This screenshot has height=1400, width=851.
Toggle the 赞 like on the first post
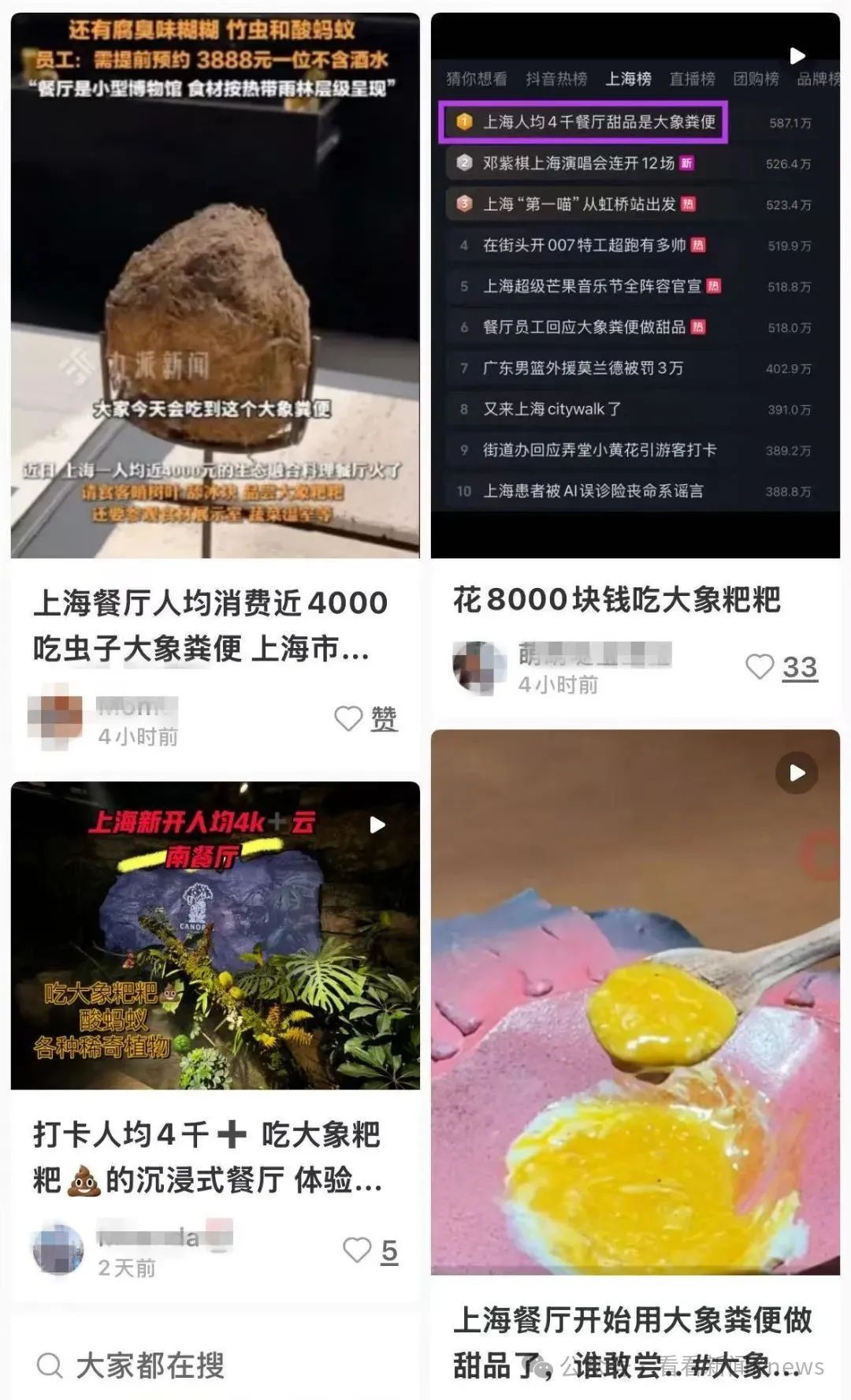[366, 718]
